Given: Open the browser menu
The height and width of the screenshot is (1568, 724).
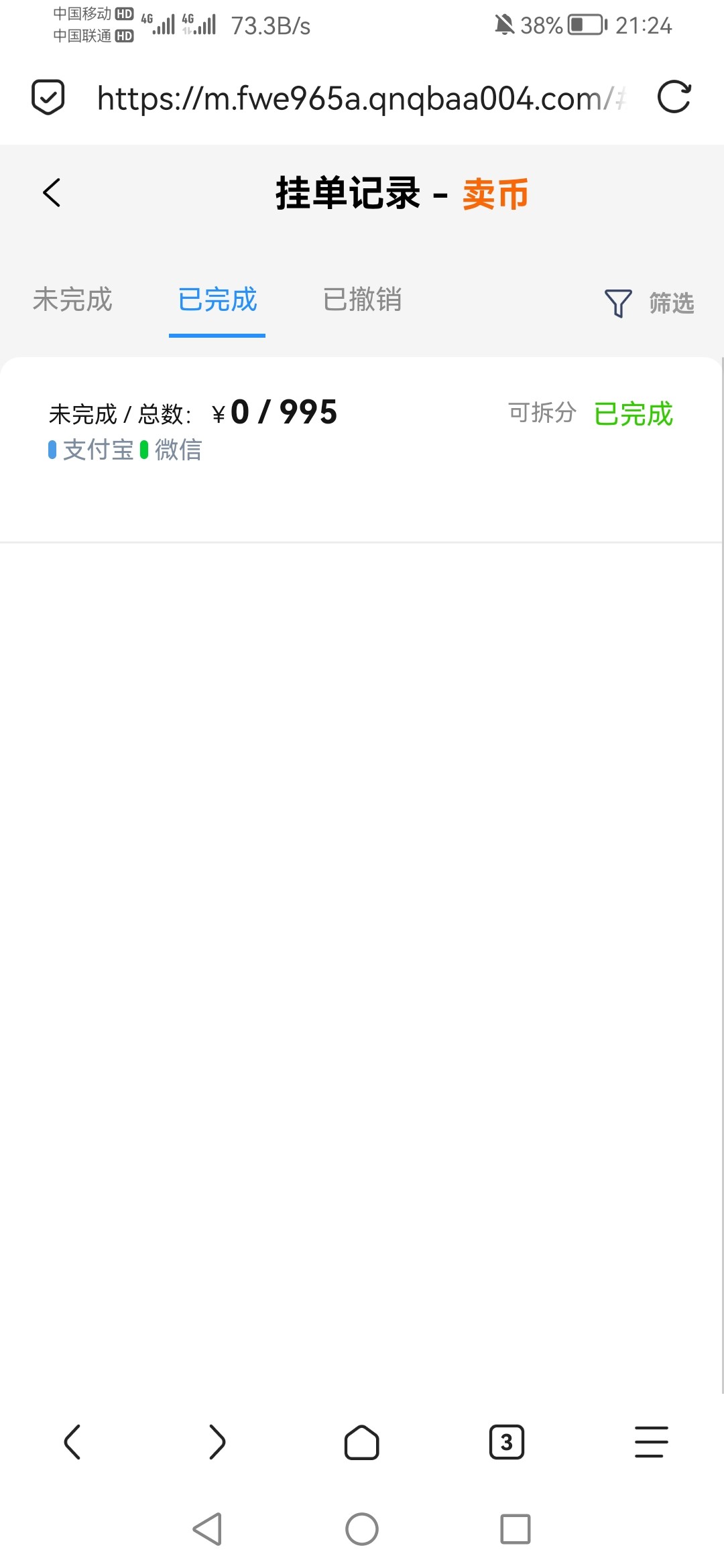Looking at the screenshot, I should (652, 1442).
